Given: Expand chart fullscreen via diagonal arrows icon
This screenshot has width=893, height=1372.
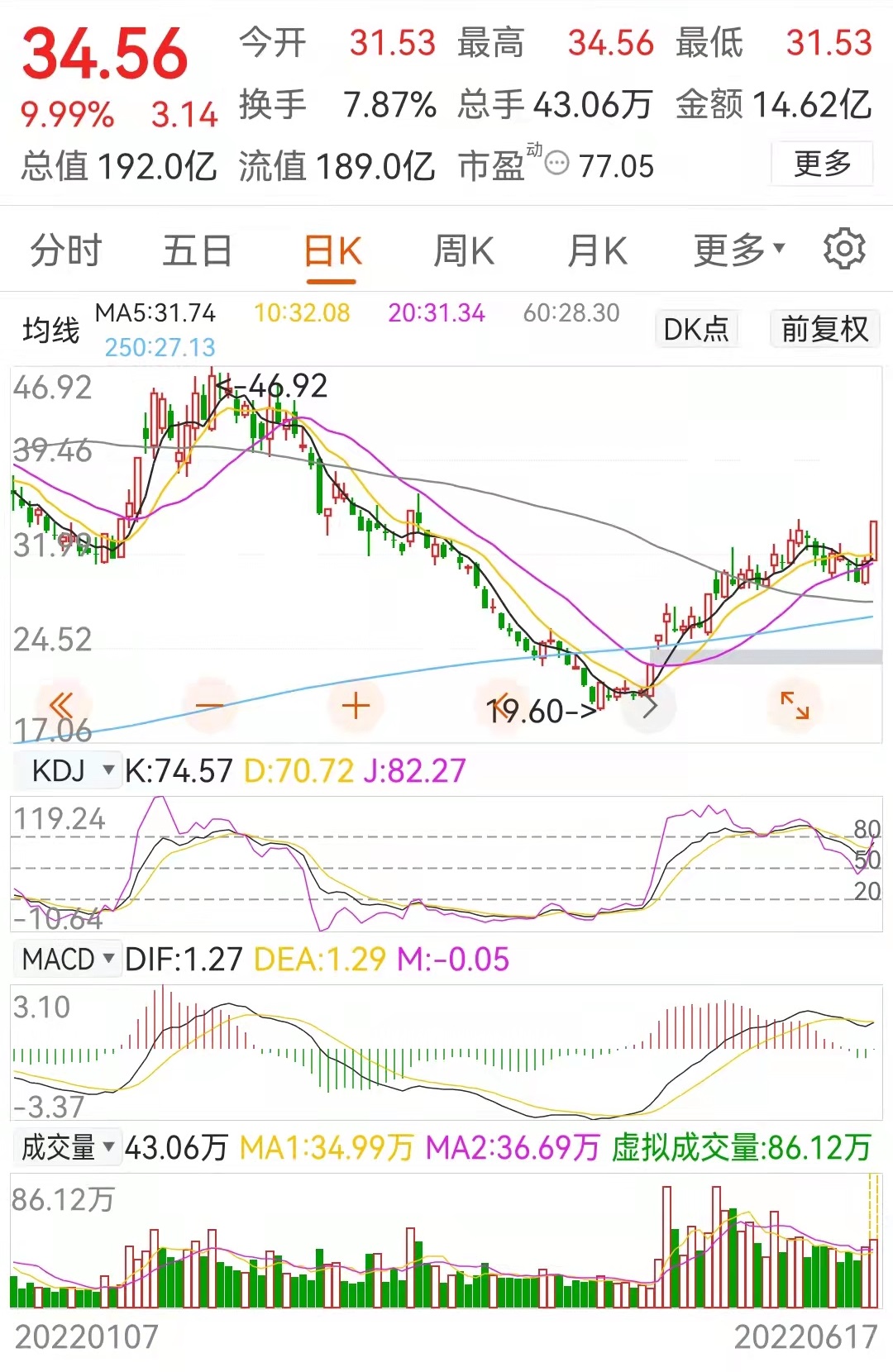Looking at the screenshot, I should pyautogui.click(x=795, y=705).
